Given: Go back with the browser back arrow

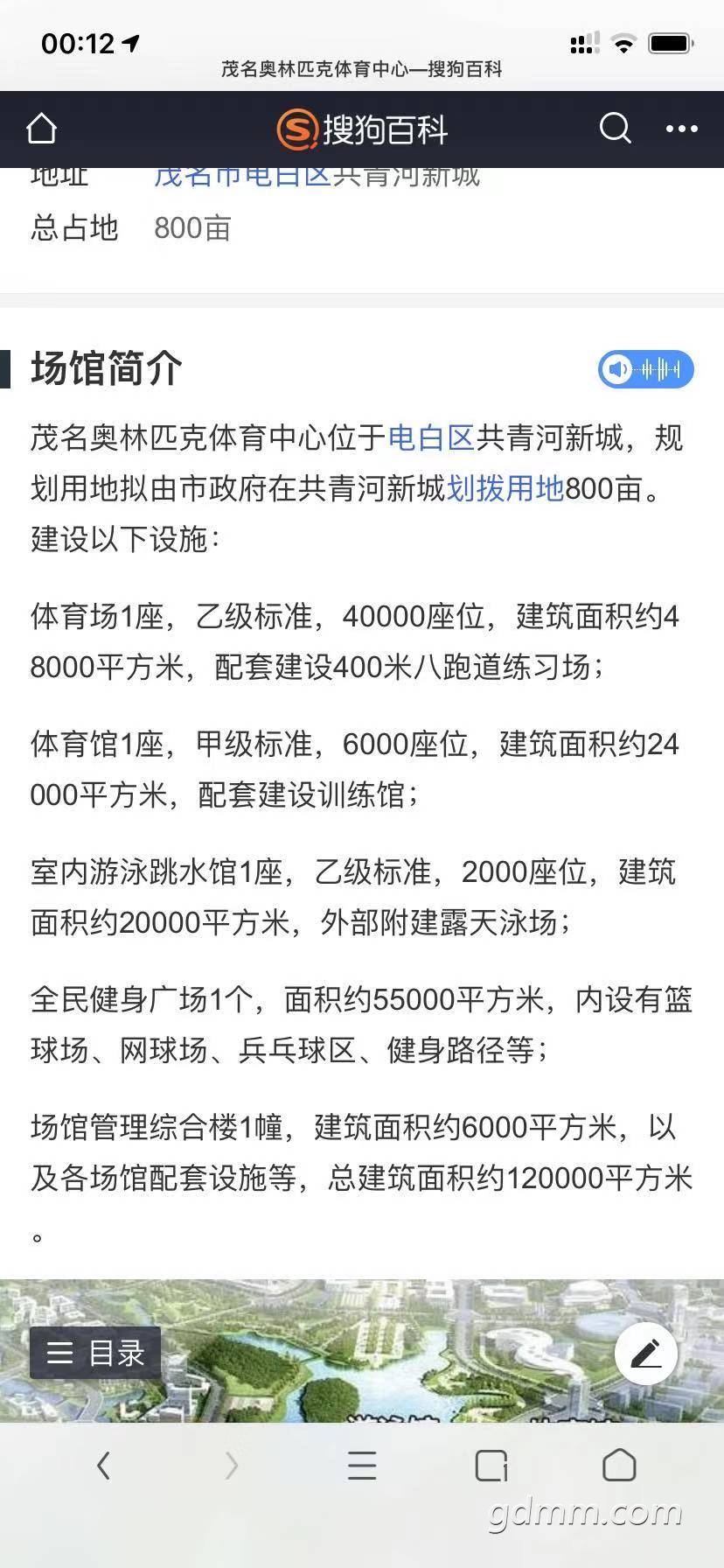Looking at the screenshot, I should click(x=103, y=1466).
